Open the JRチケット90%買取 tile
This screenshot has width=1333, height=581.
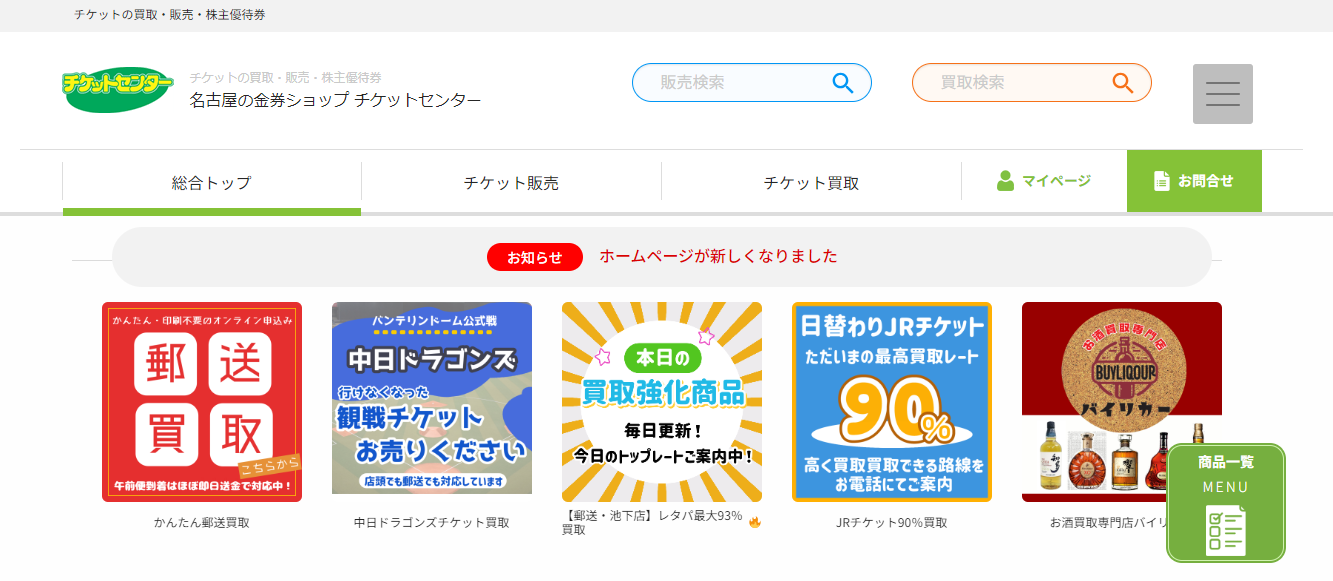[x=892, y=402]
